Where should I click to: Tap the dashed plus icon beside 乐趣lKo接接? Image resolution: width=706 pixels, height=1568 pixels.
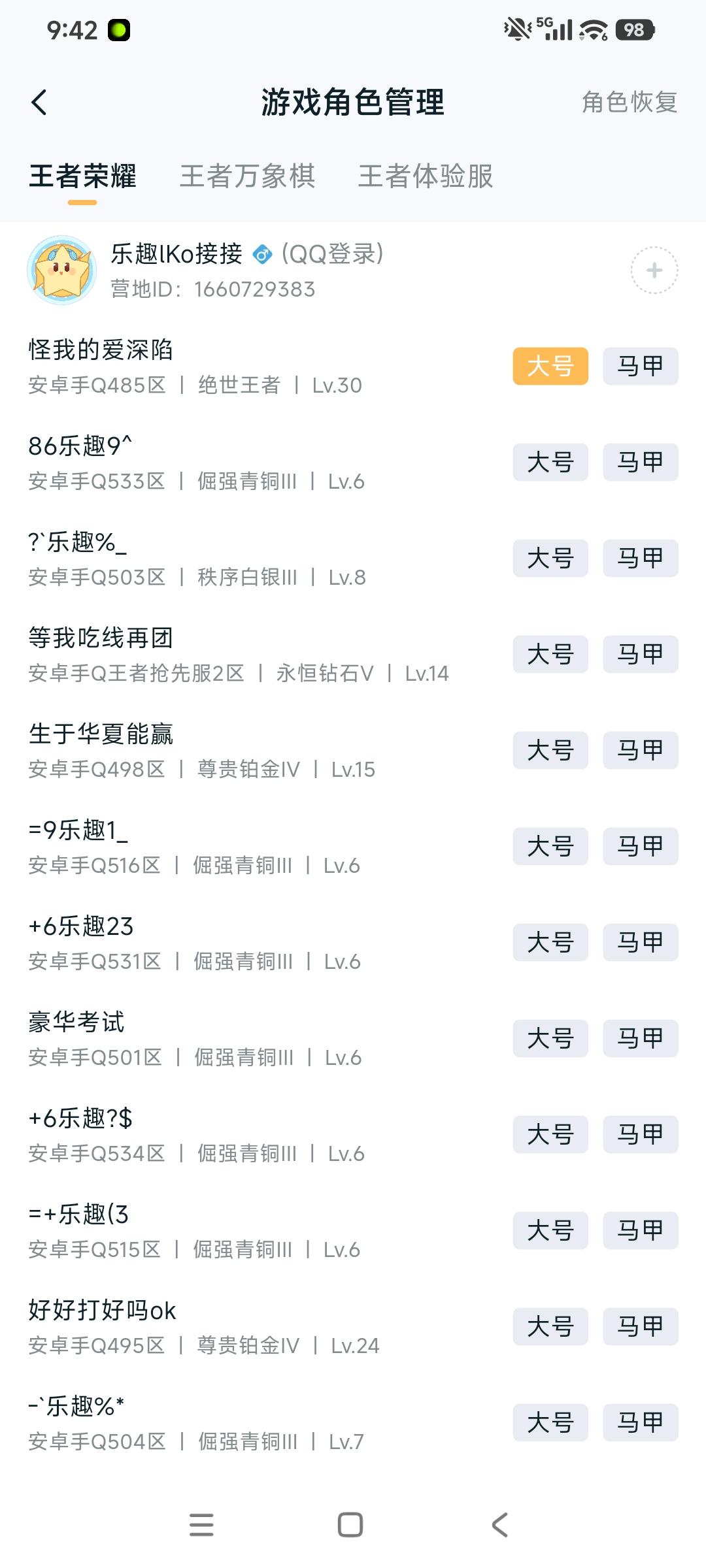pyautogui.click(x=654, y=270)
